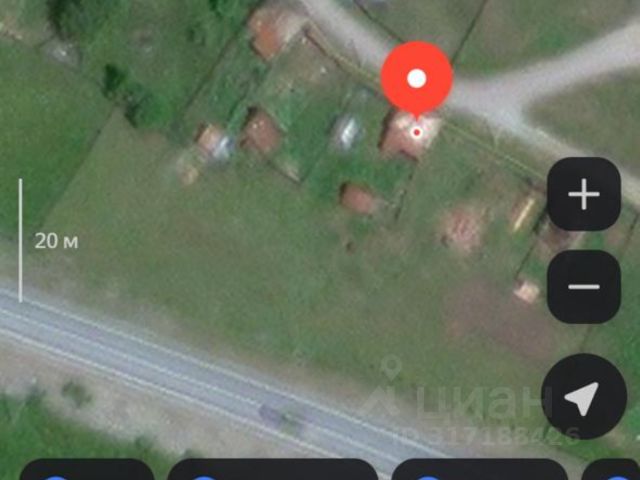The image size is (640, 480).
Task: Zoom in on the map
Action: pyautogui.click(x=584, y=195)
